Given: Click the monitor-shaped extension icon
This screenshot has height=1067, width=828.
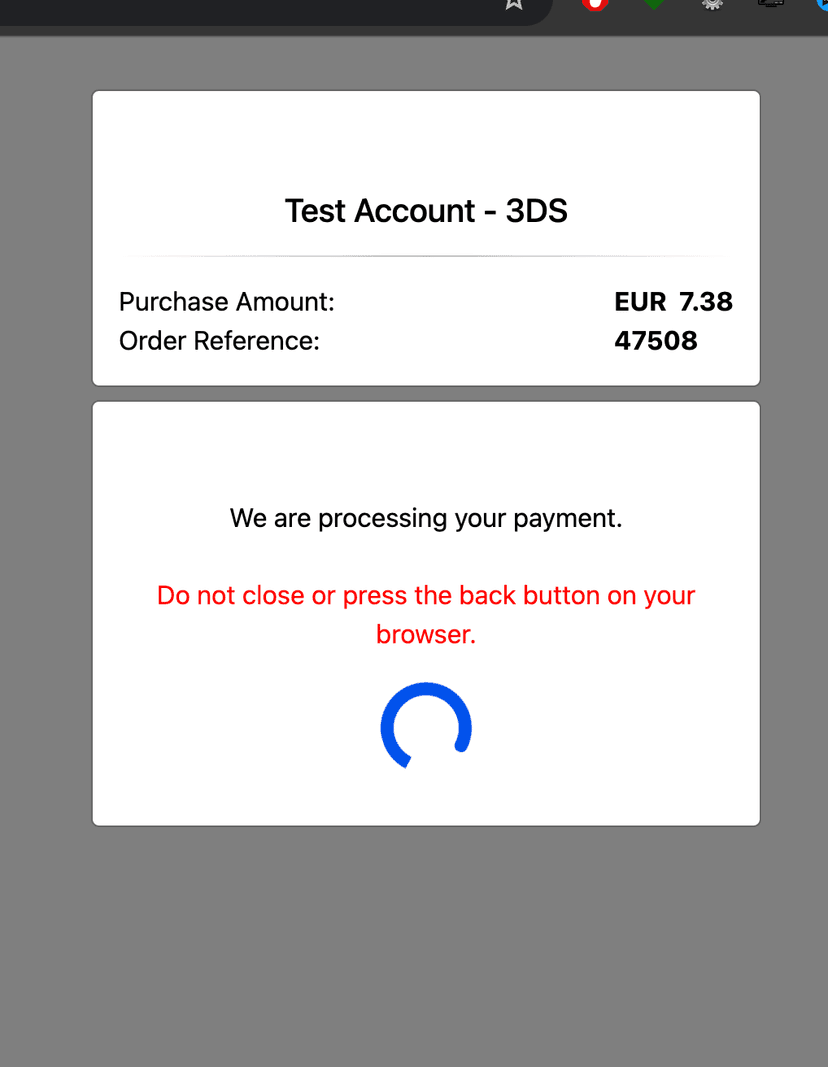Looking at the screenshot, I should [770, 5].
